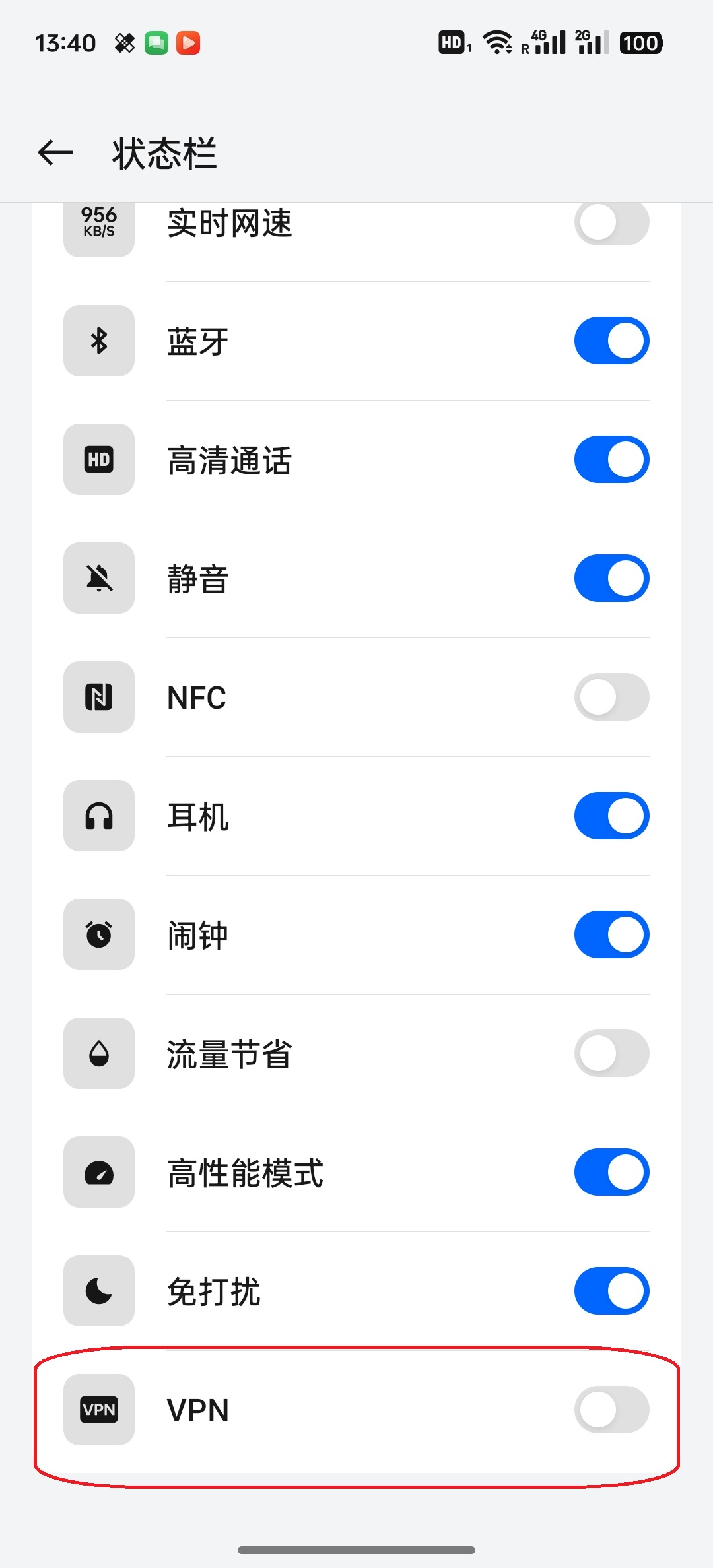Click the moon icon beside 免打扰
This screenshot has width=713, height=1568.
(98, 1291)
